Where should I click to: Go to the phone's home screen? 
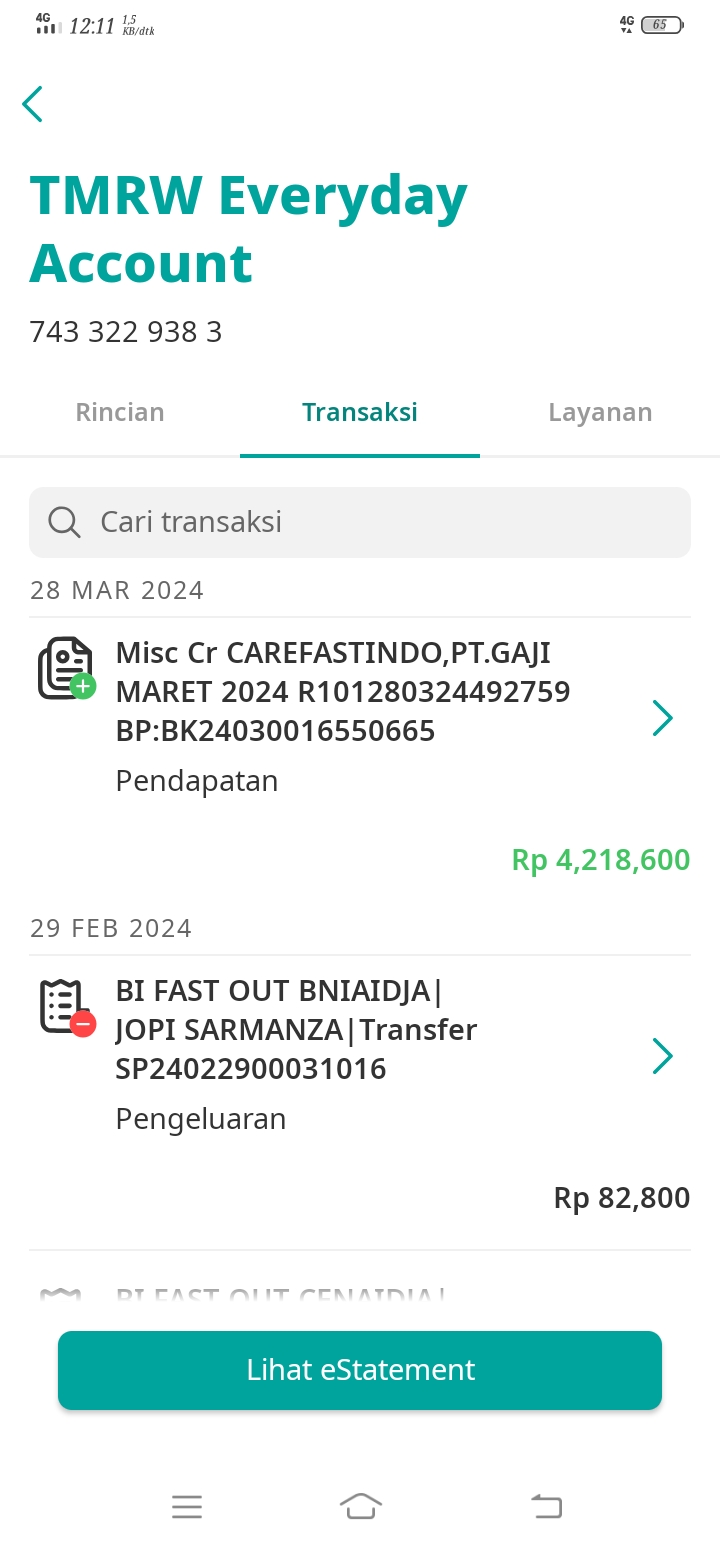tap(361, 1506)
